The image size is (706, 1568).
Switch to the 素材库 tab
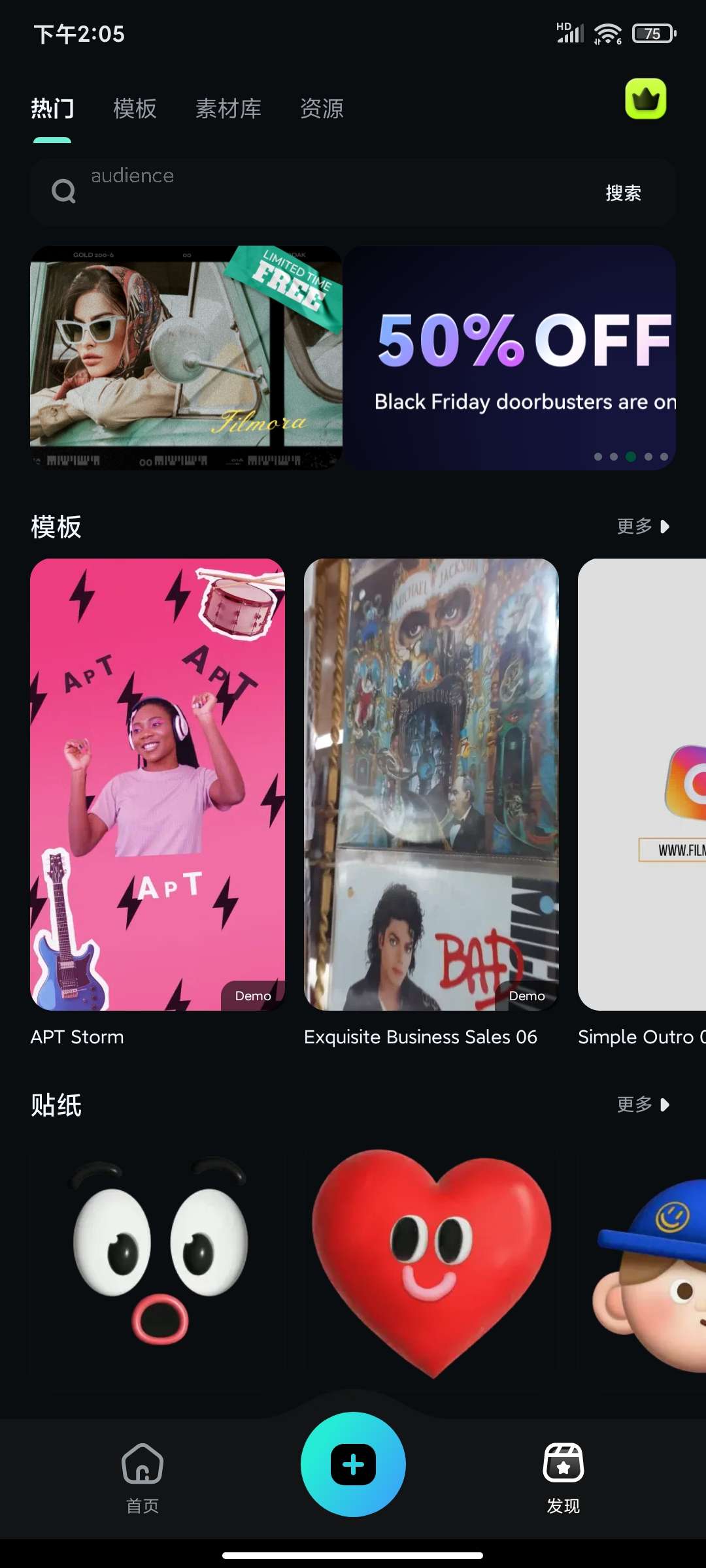[x=228, y=108]
